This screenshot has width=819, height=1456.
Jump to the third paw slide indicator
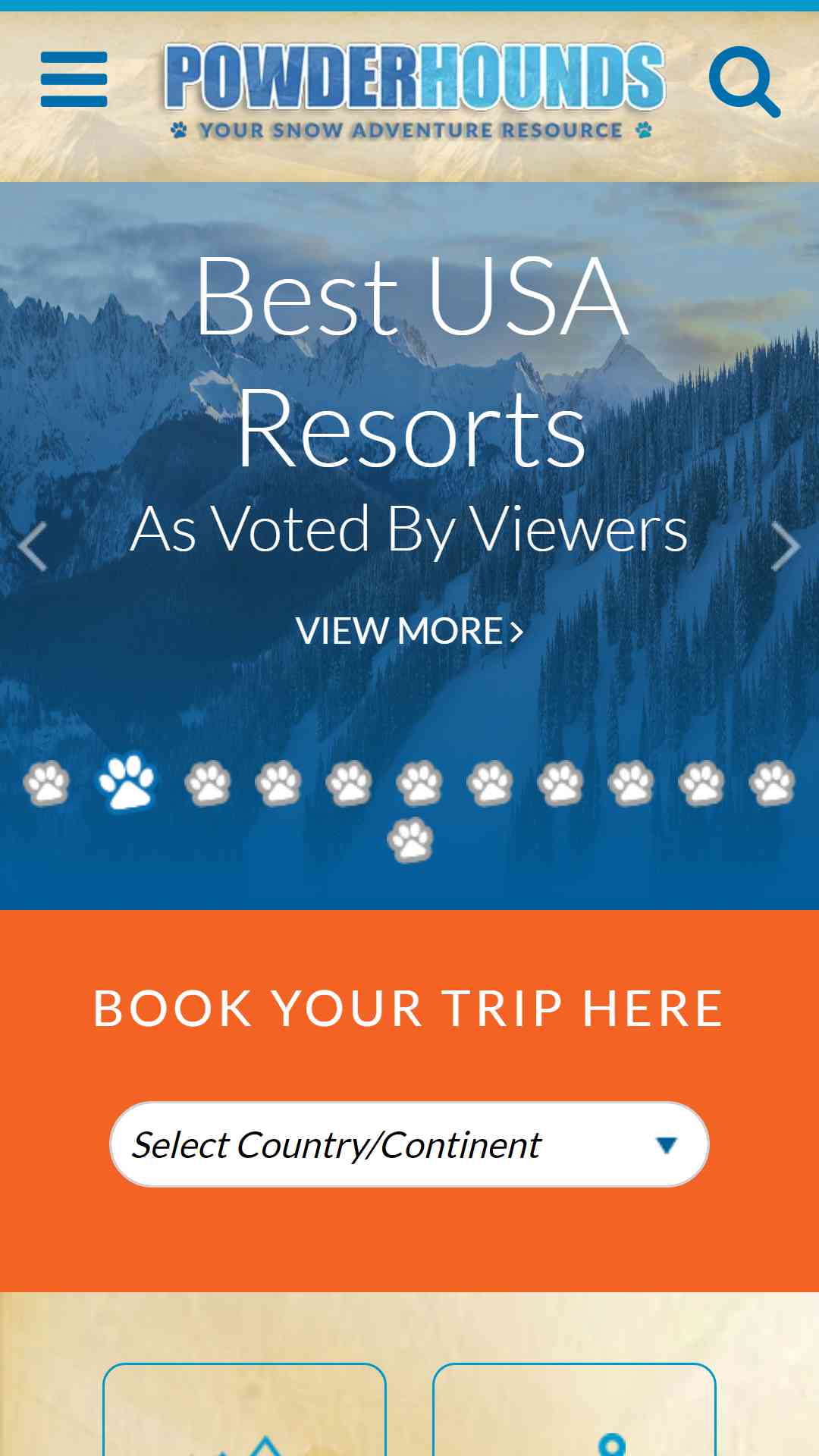[208, 783]
